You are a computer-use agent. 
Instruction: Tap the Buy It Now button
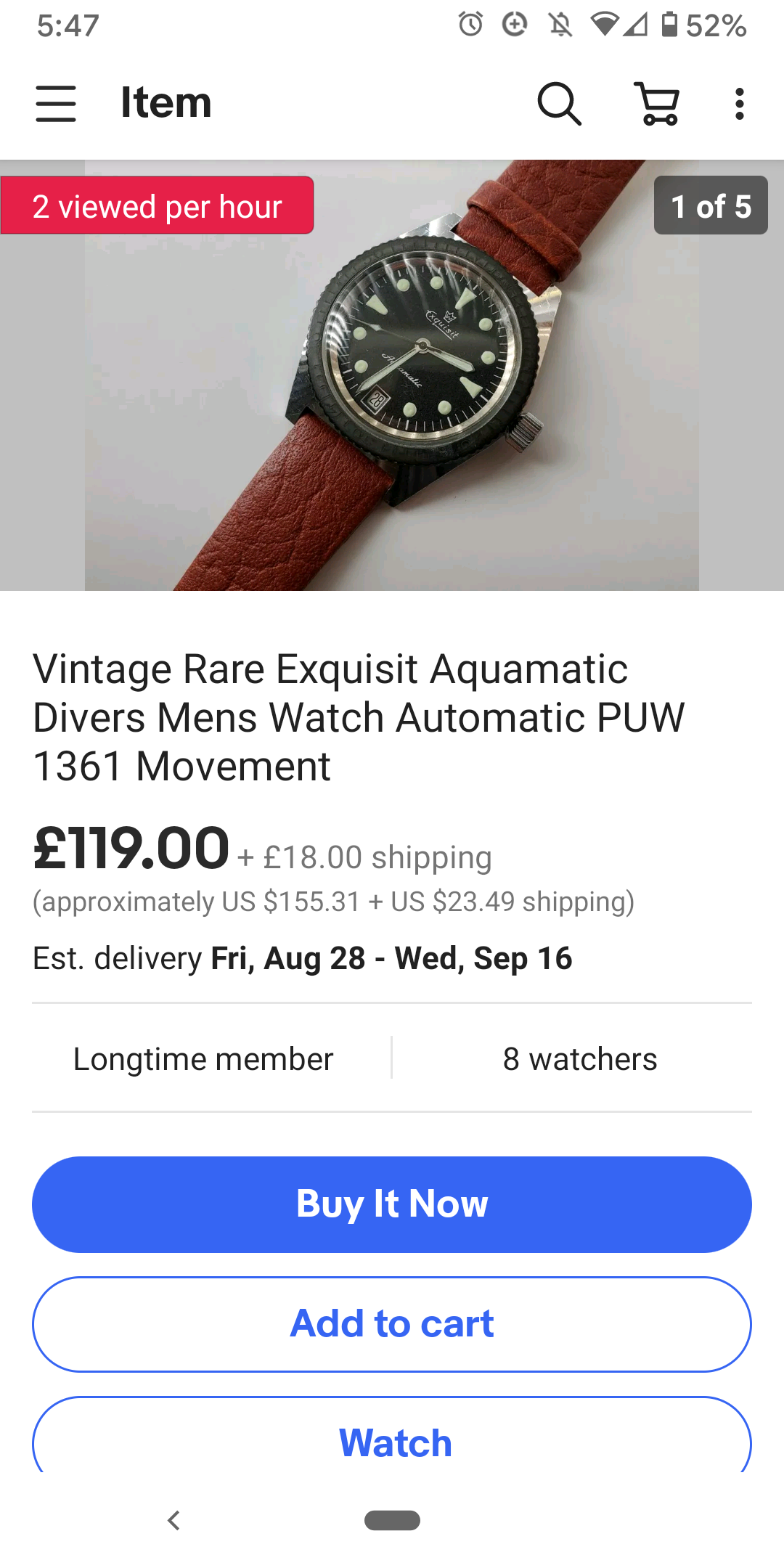coord(392,1204)
